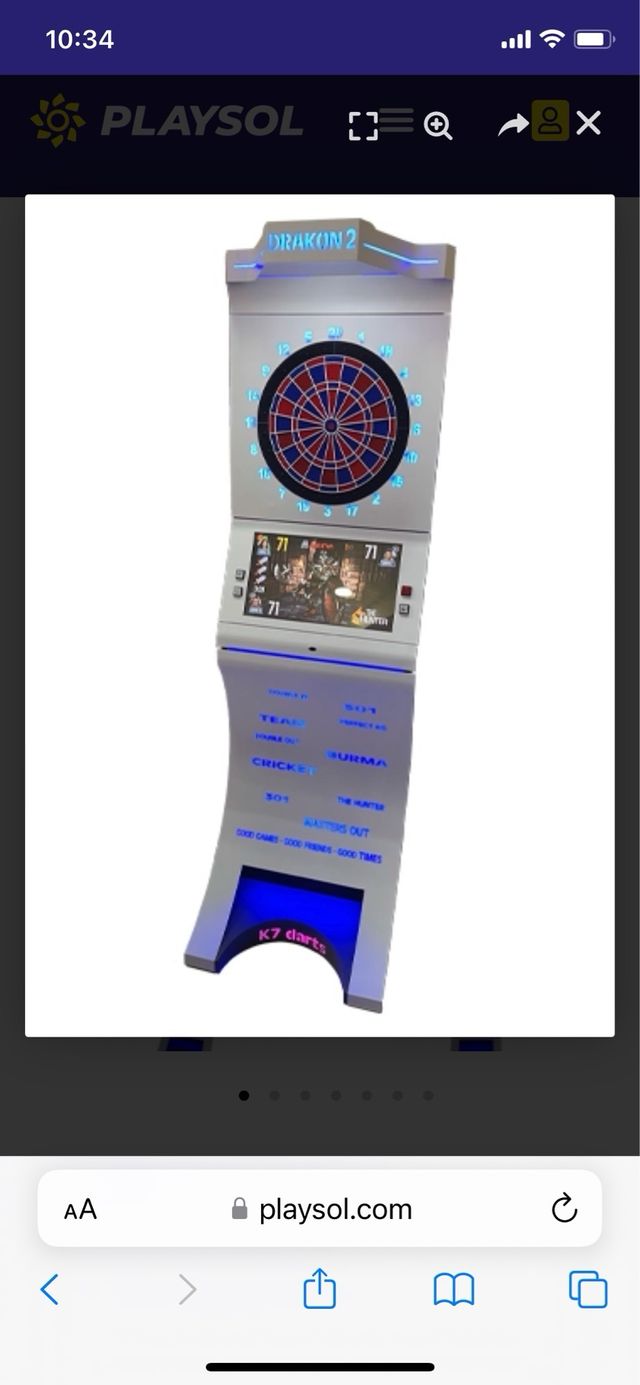
Task: Open the Safari share sheet
Action: click(x=319, y=1288)
